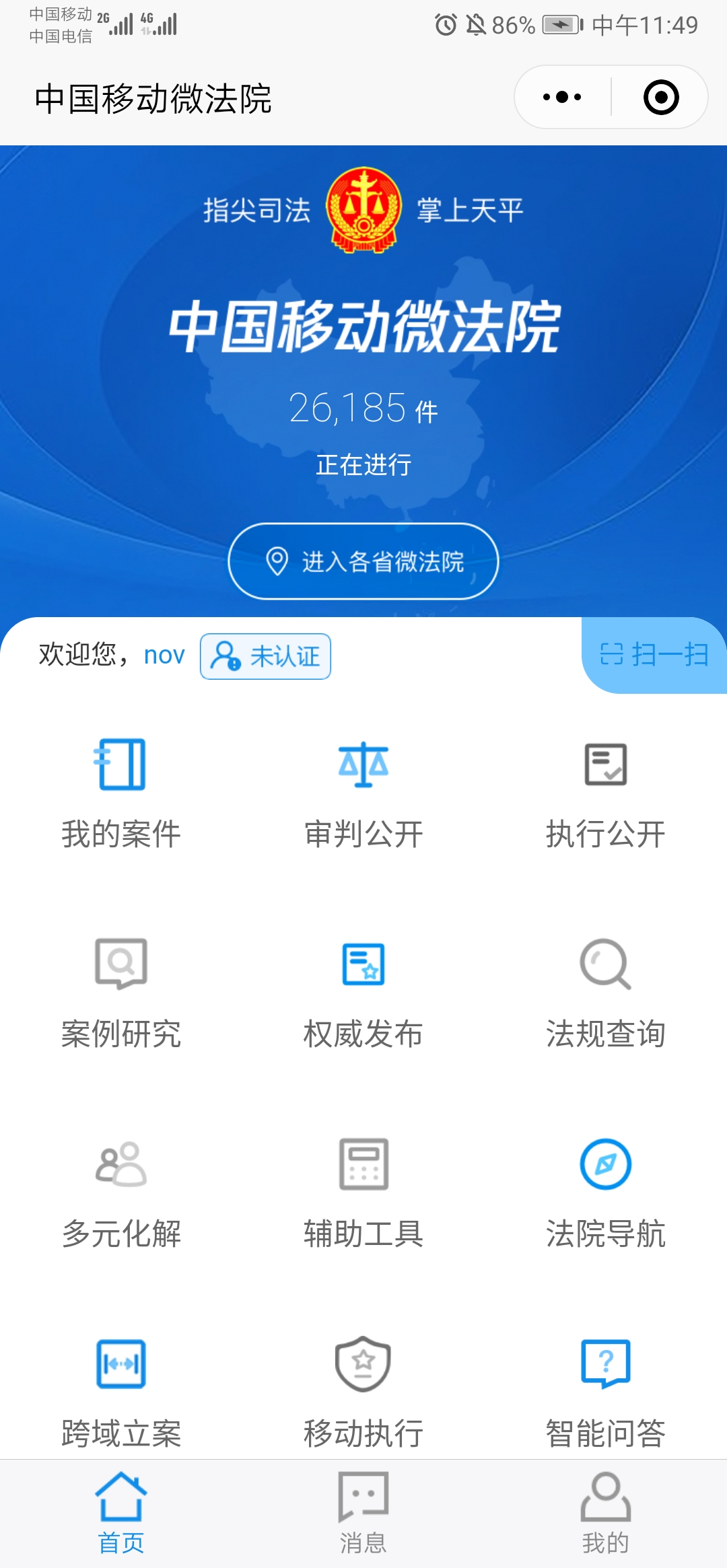Open 我的案件 (My Cases)
Image resolution: width=727 pixels, height=1568 pixels.
pyautogui.click(x=121, y=794)
